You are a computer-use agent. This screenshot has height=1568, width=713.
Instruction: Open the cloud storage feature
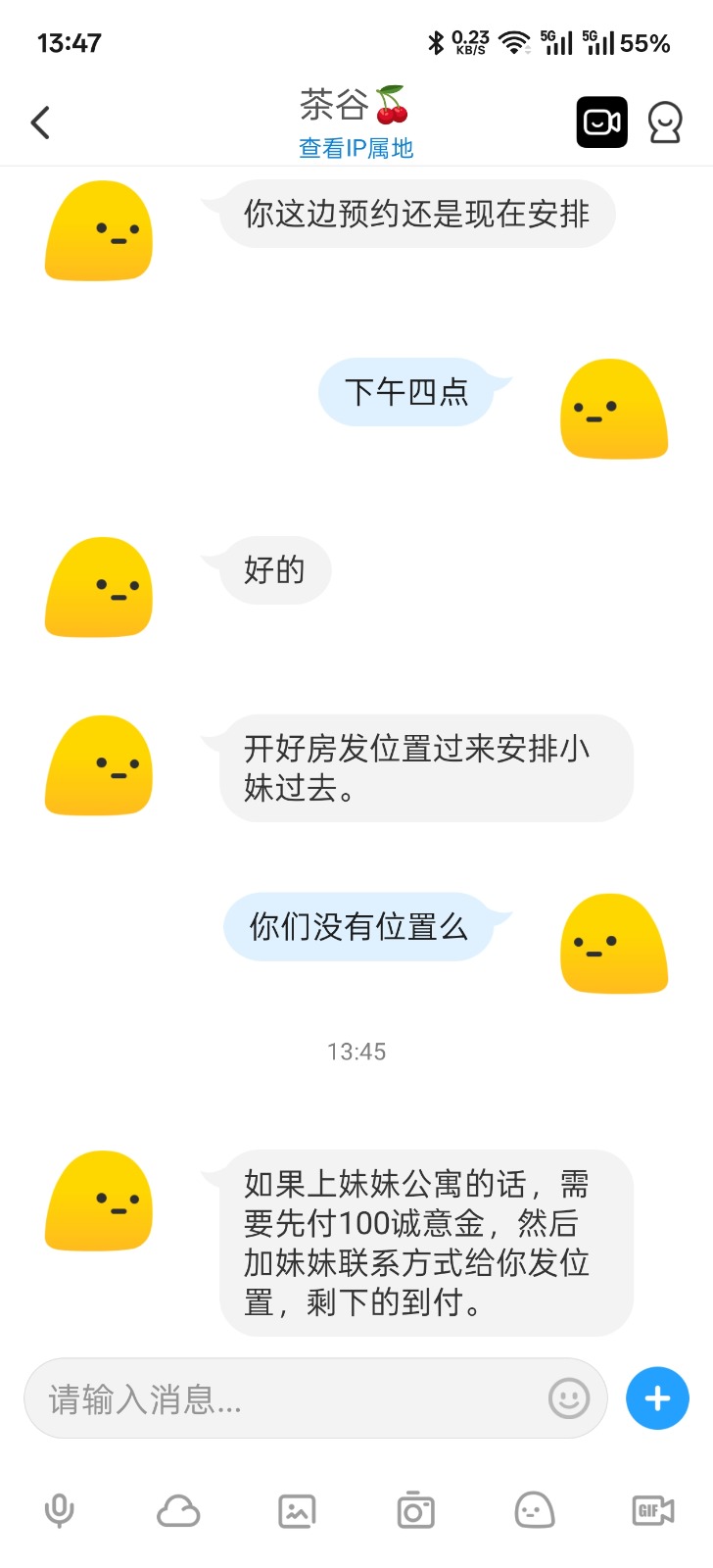click(178, 1510)
